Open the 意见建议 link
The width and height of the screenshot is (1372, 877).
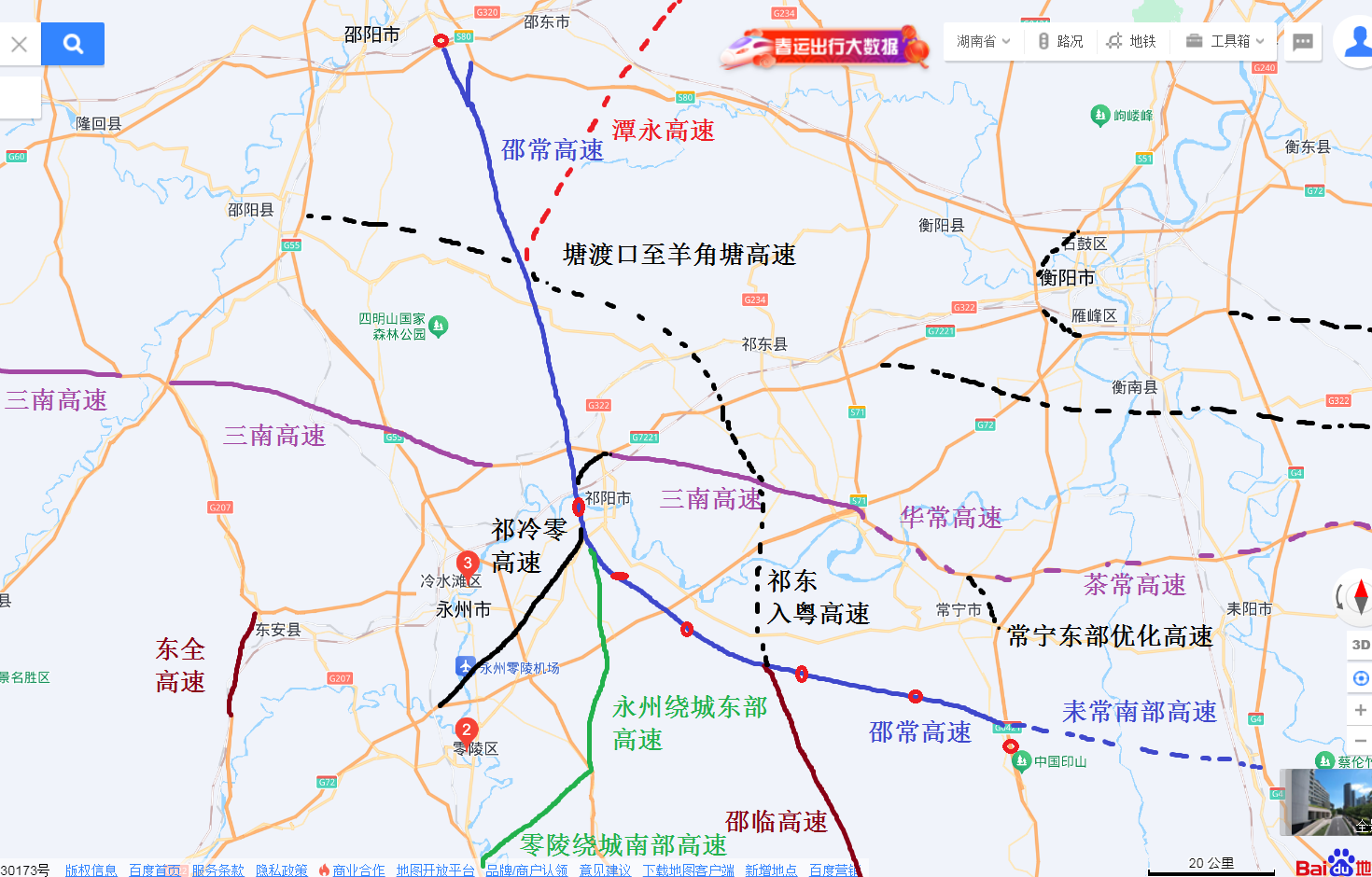[605, 870]
